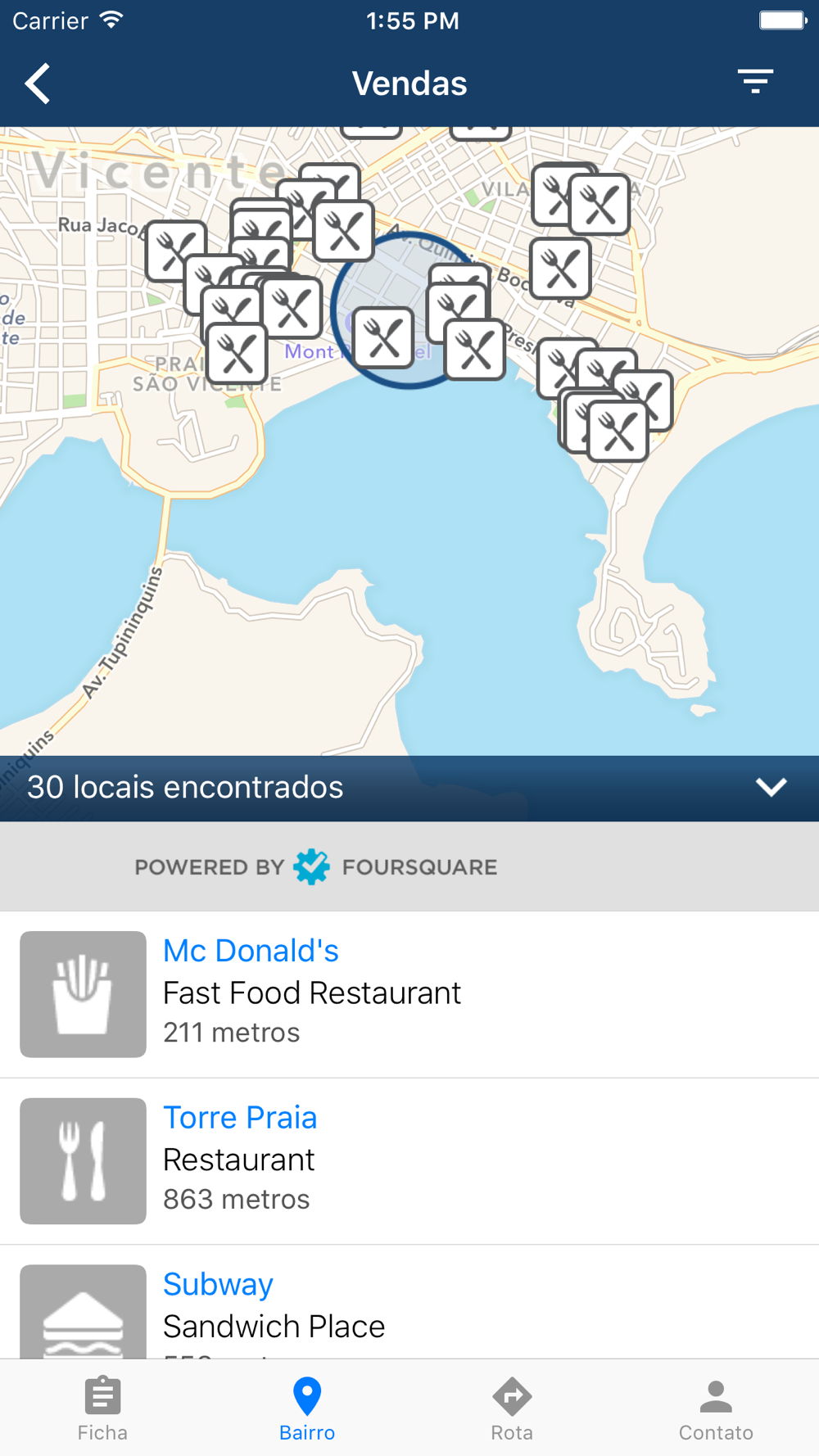Open the Contato tab
Screen dimensions: 819x1456
tap(717, 1409)
